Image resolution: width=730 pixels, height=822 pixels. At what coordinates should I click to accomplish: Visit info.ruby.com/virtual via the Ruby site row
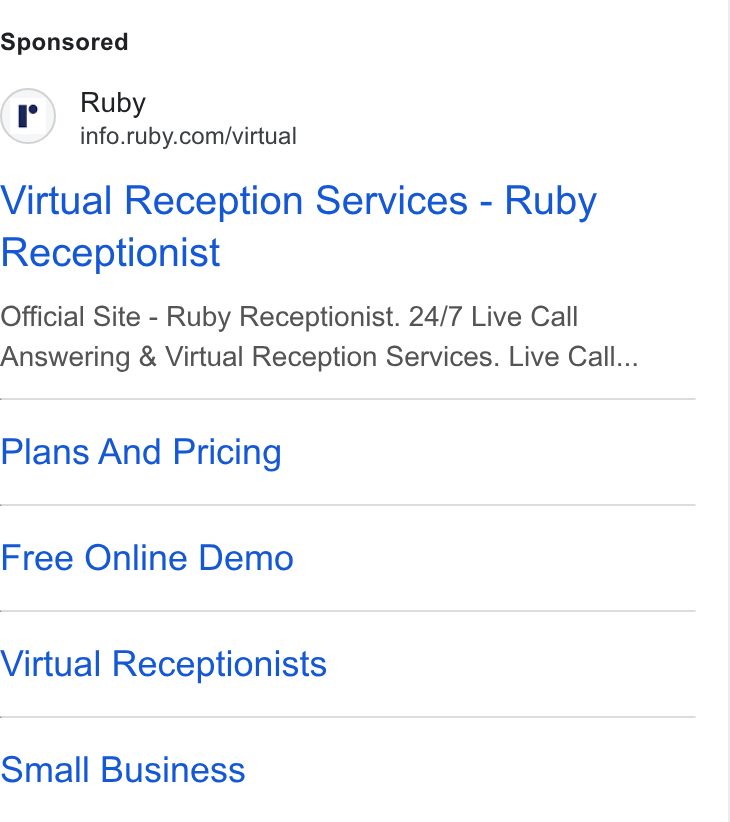[x=149, y=117]
